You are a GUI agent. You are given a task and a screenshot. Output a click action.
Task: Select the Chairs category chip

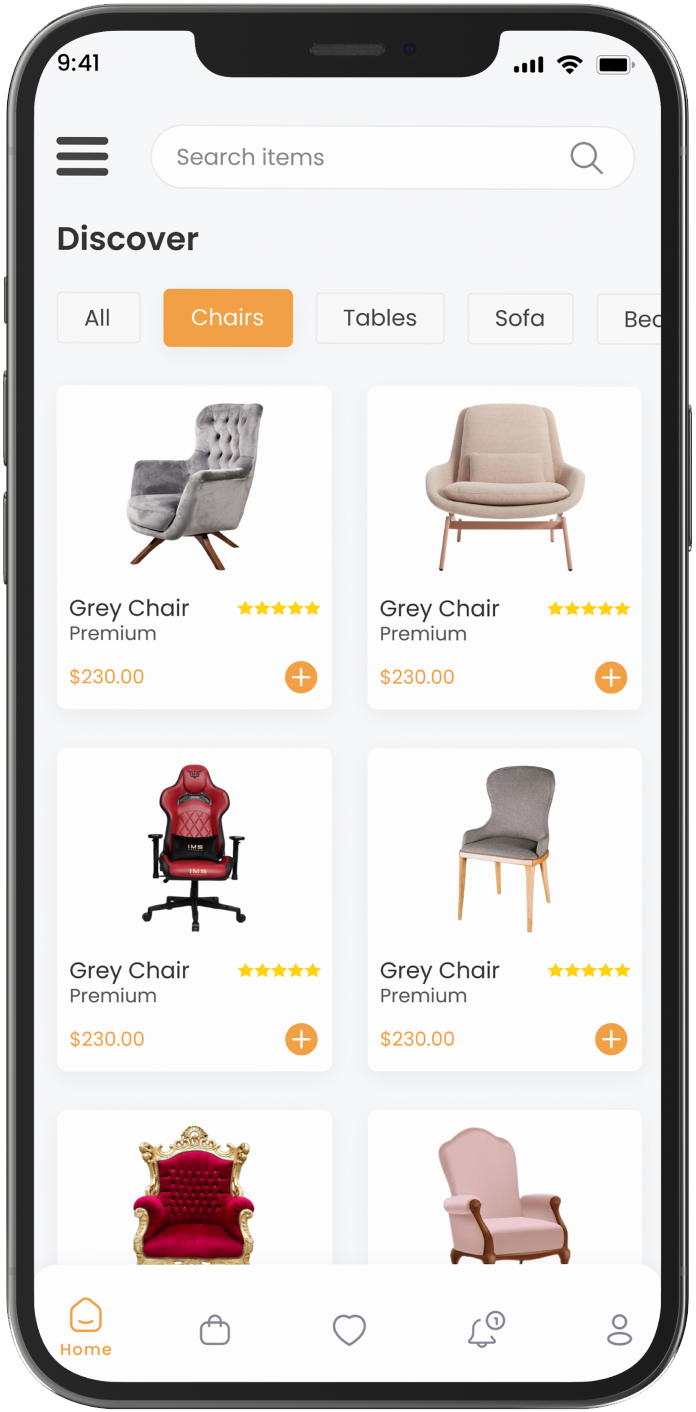click(228, 318)
